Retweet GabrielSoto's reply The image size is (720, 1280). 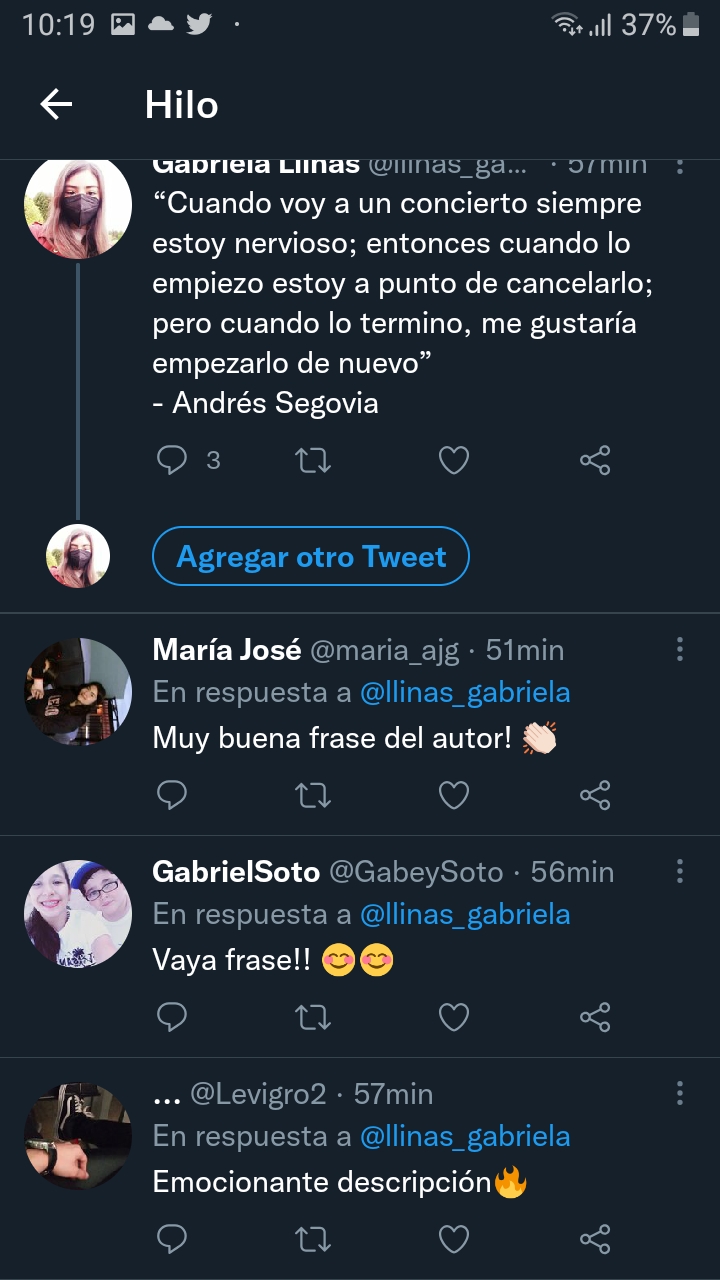314,1017
